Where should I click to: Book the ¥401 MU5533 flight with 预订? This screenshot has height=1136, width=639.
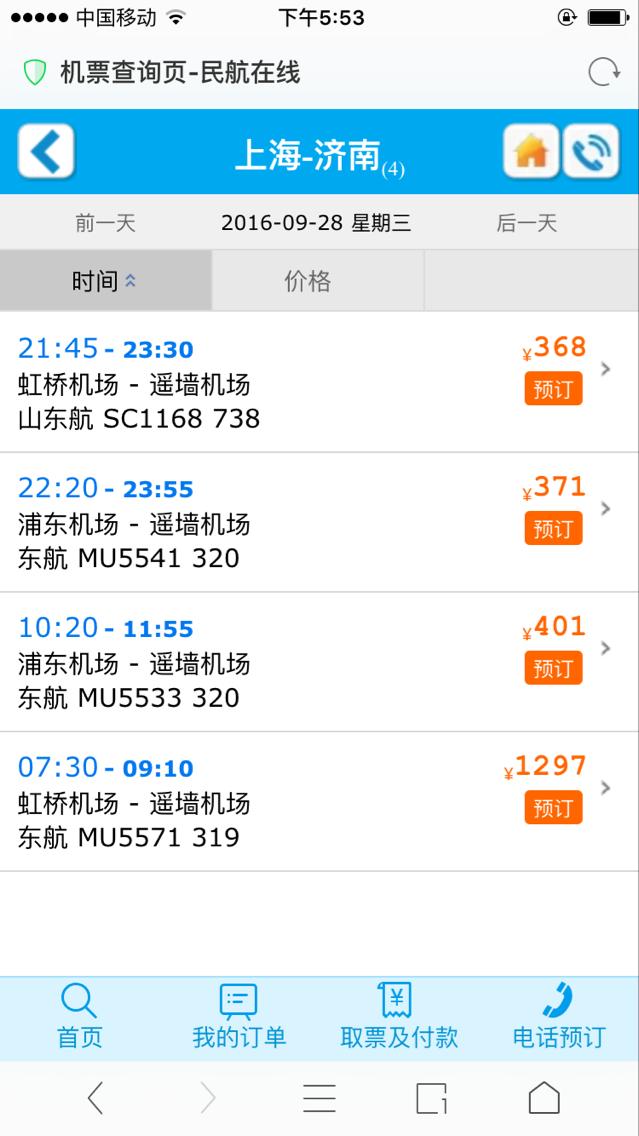[x=554, y=669]
